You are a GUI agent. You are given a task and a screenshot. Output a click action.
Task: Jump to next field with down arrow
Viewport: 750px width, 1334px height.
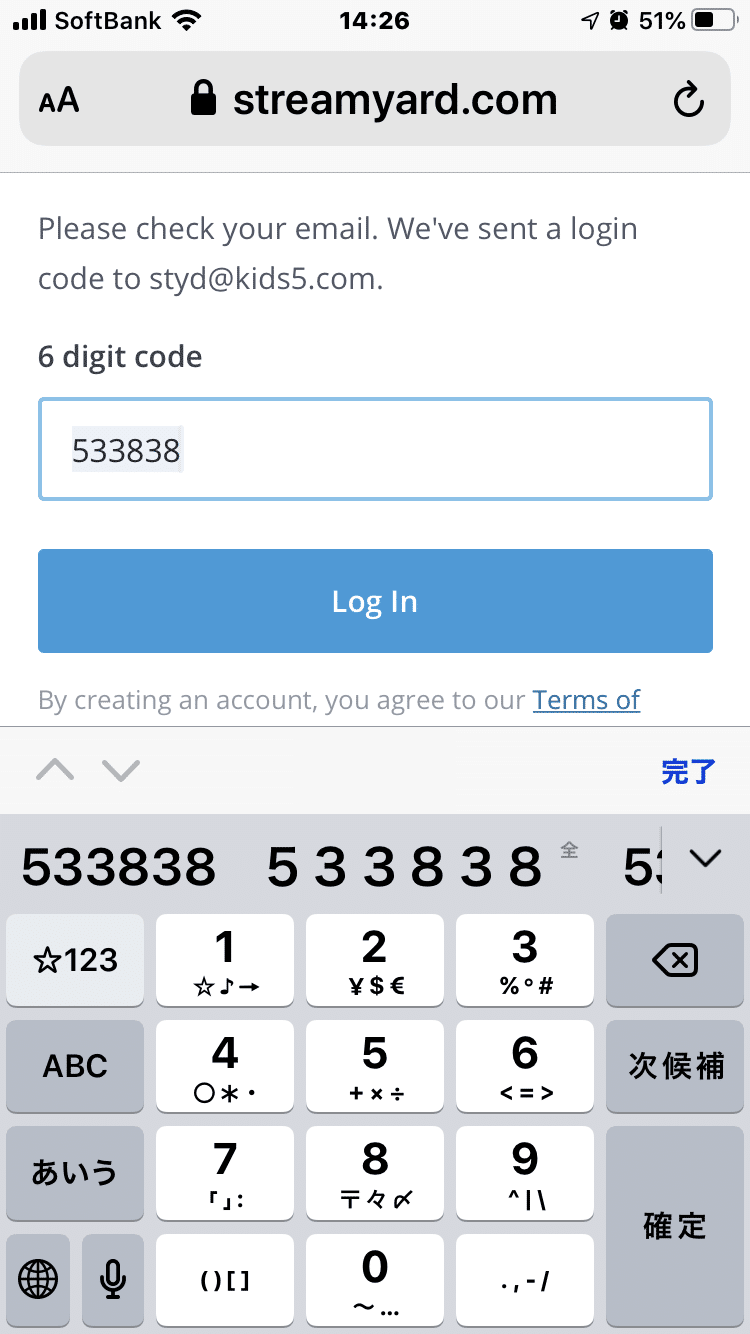(x=121, y=770)
